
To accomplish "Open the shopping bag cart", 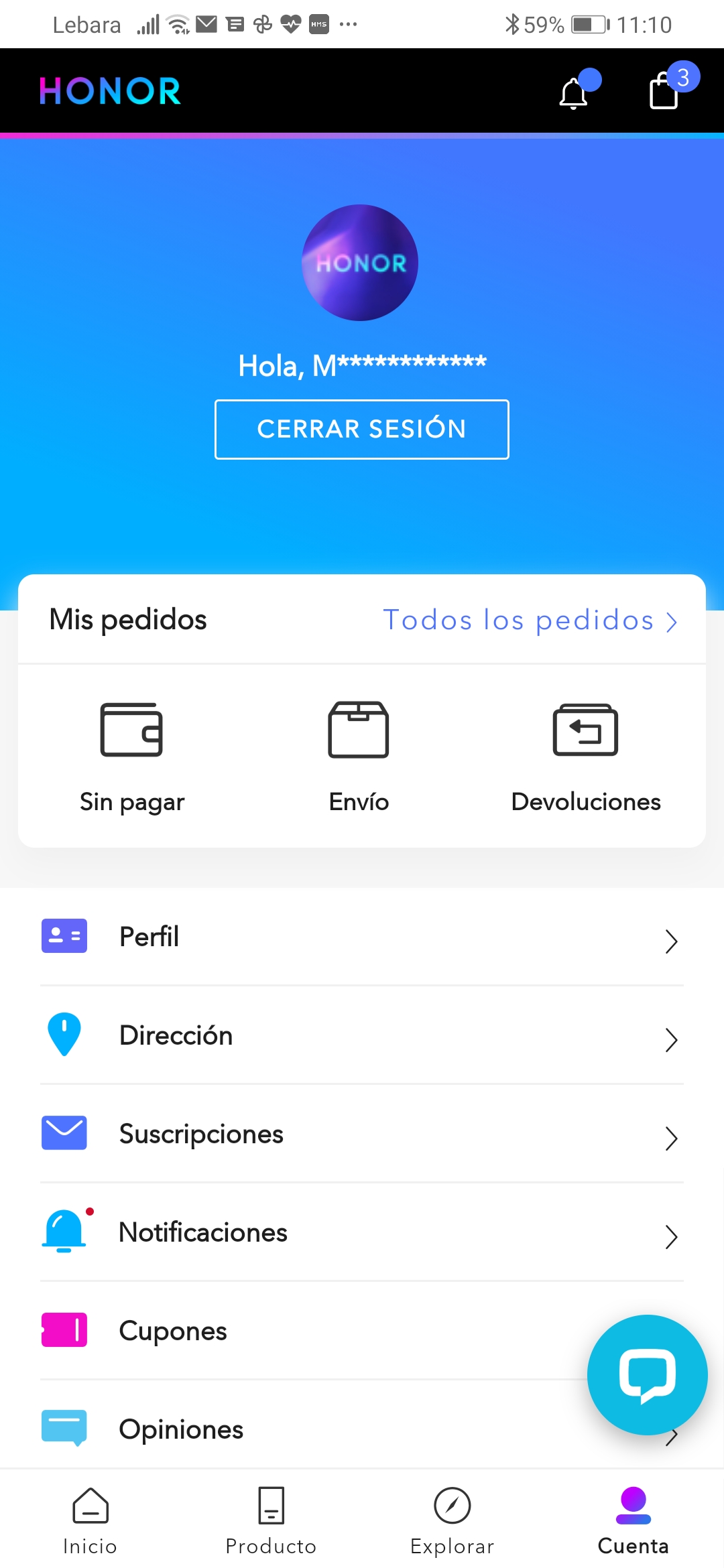I will tap(665, 91).
